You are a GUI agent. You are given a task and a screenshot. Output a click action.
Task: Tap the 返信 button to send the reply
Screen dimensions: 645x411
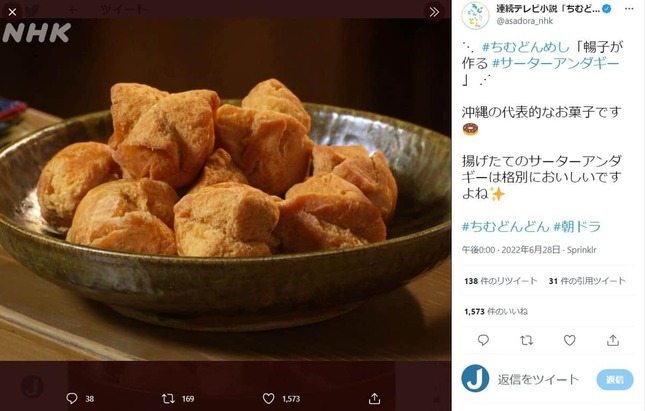coord(615,379)
